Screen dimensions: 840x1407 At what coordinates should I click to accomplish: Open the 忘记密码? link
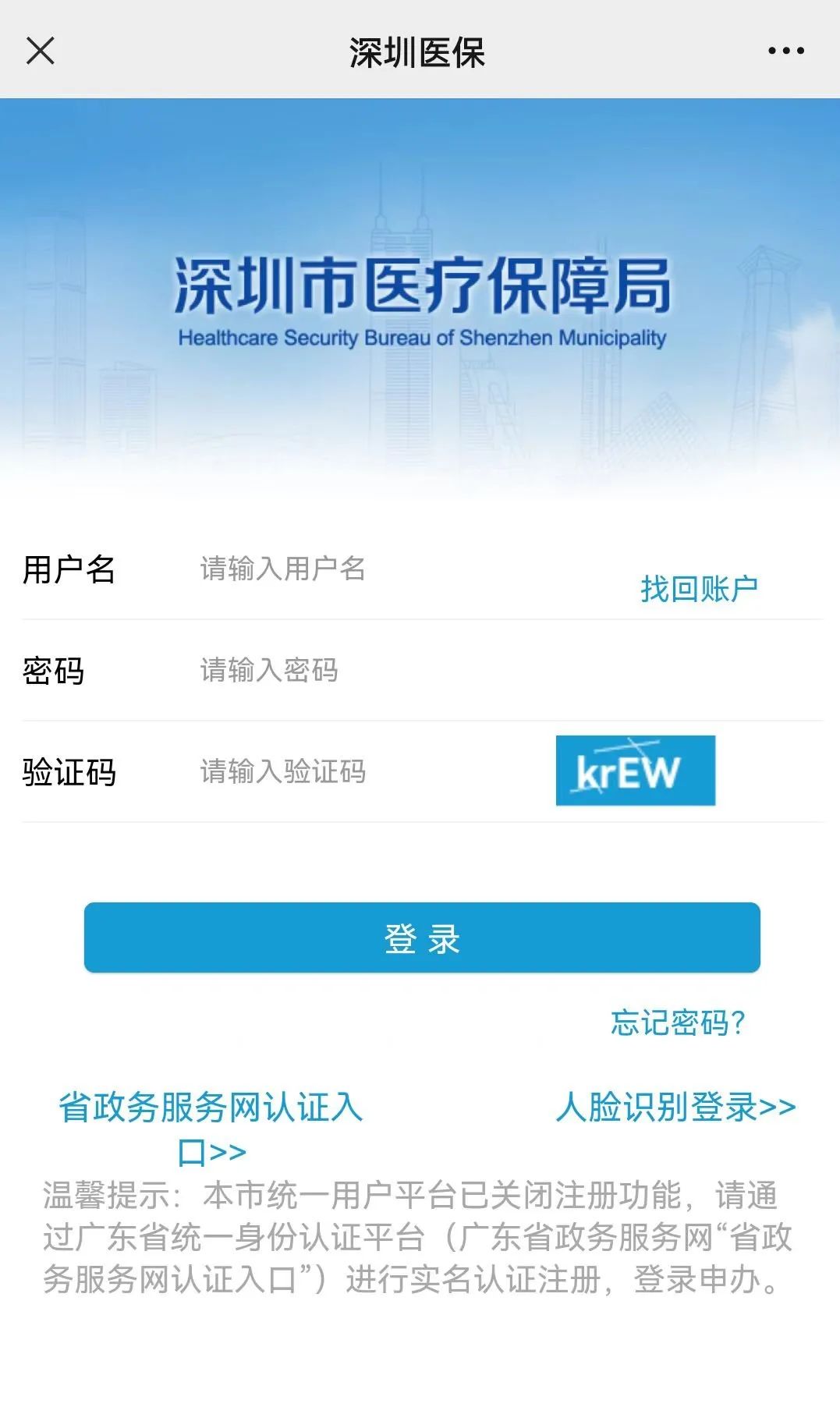click(677, 1022)
